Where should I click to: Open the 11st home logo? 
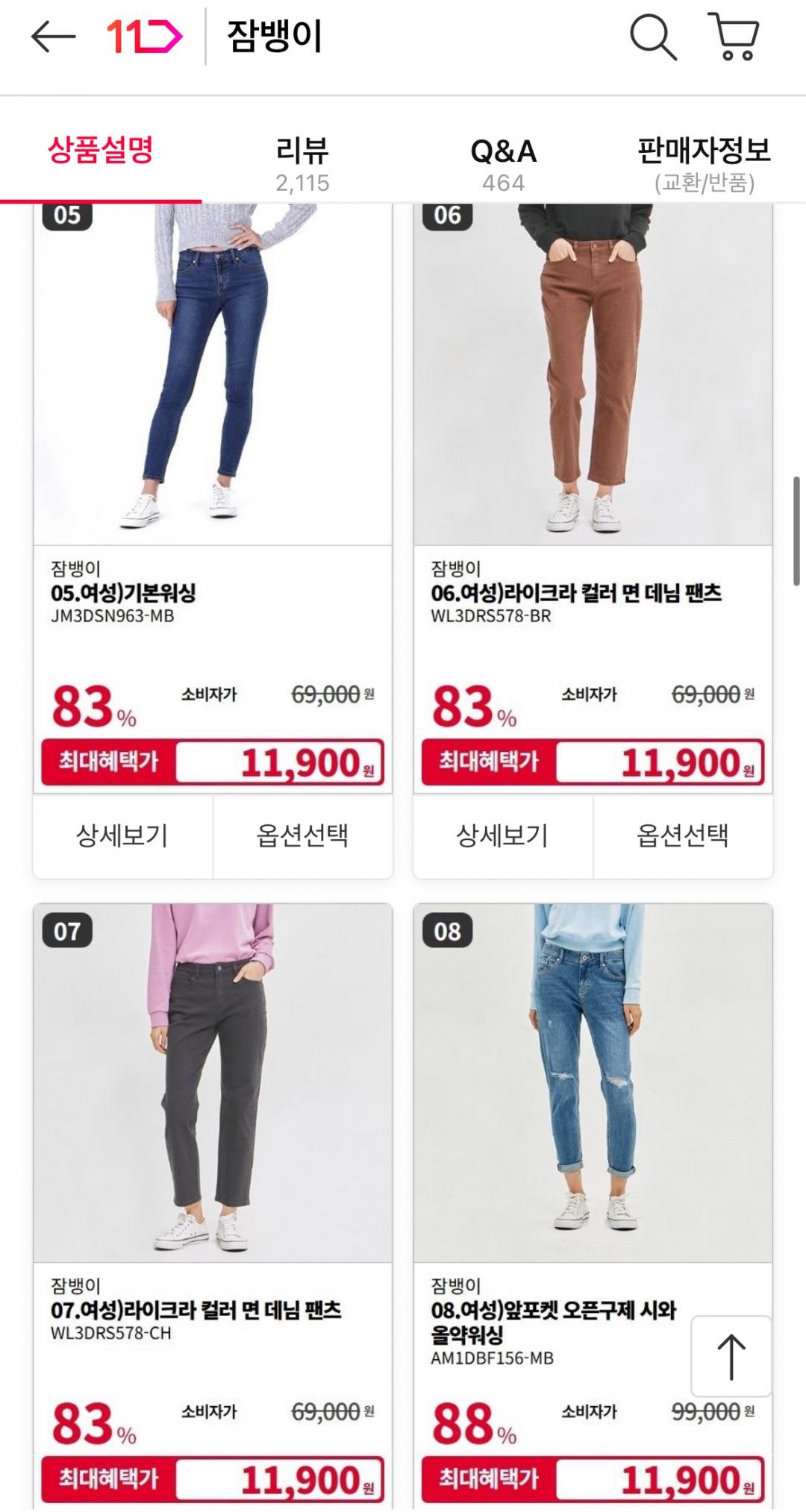(144, 37)
